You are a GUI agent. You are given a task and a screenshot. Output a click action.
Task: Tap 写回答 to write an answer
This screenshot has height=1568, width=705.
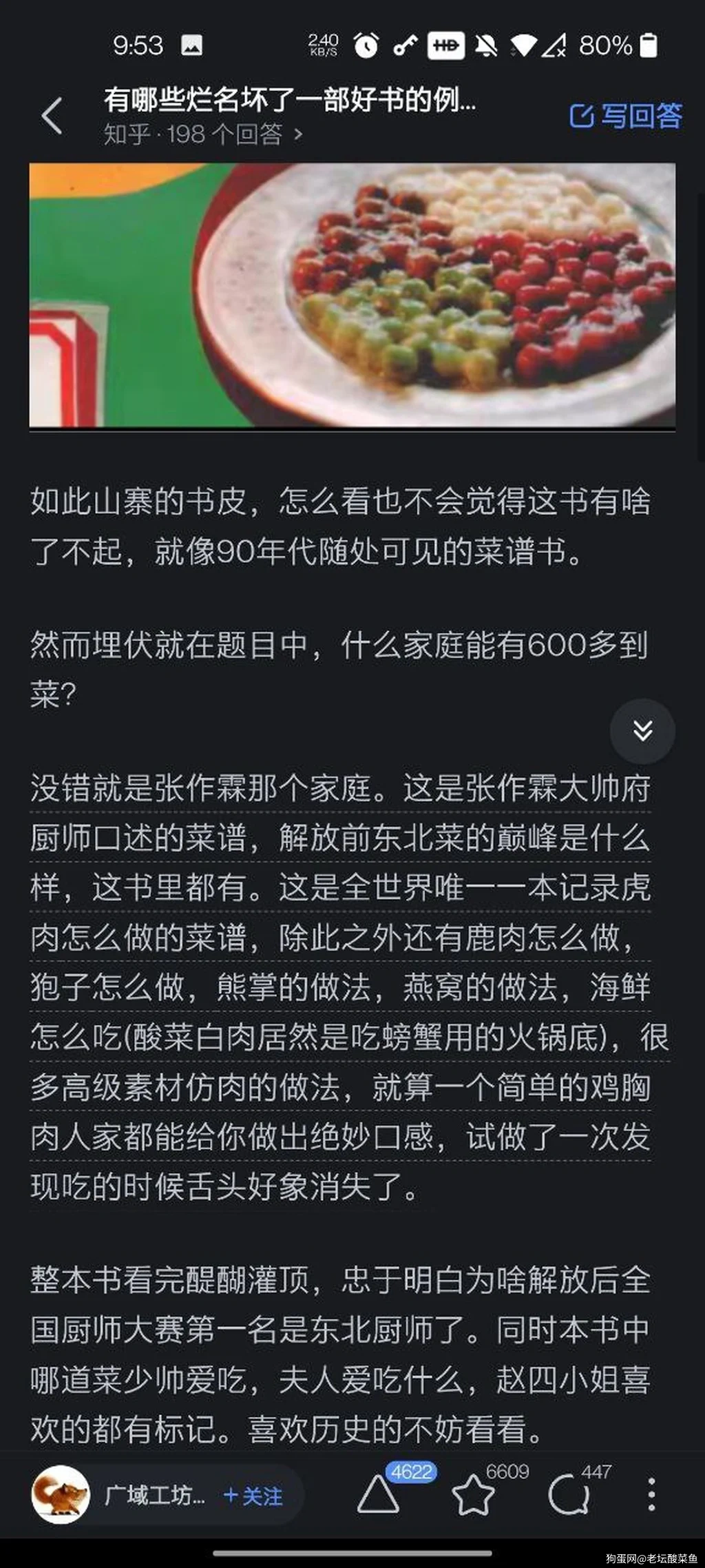625,116
